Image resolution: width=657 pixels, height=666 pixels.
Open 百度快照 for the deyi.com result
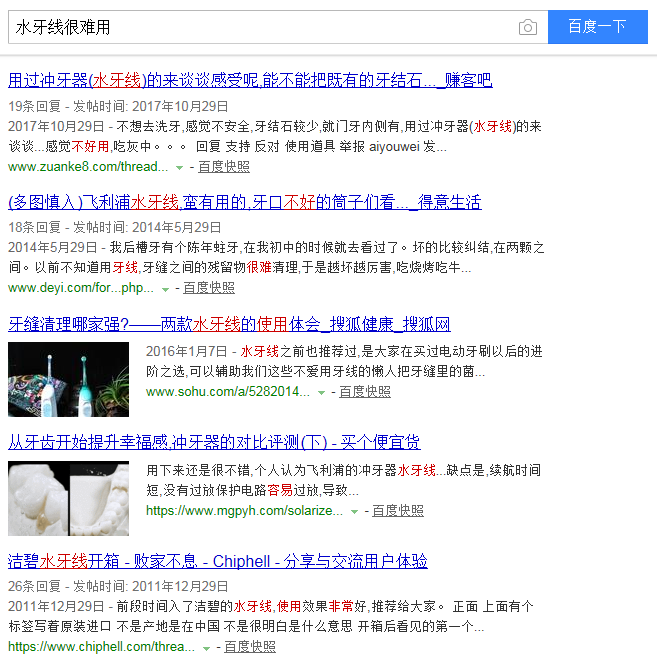[x=209, y=288]
